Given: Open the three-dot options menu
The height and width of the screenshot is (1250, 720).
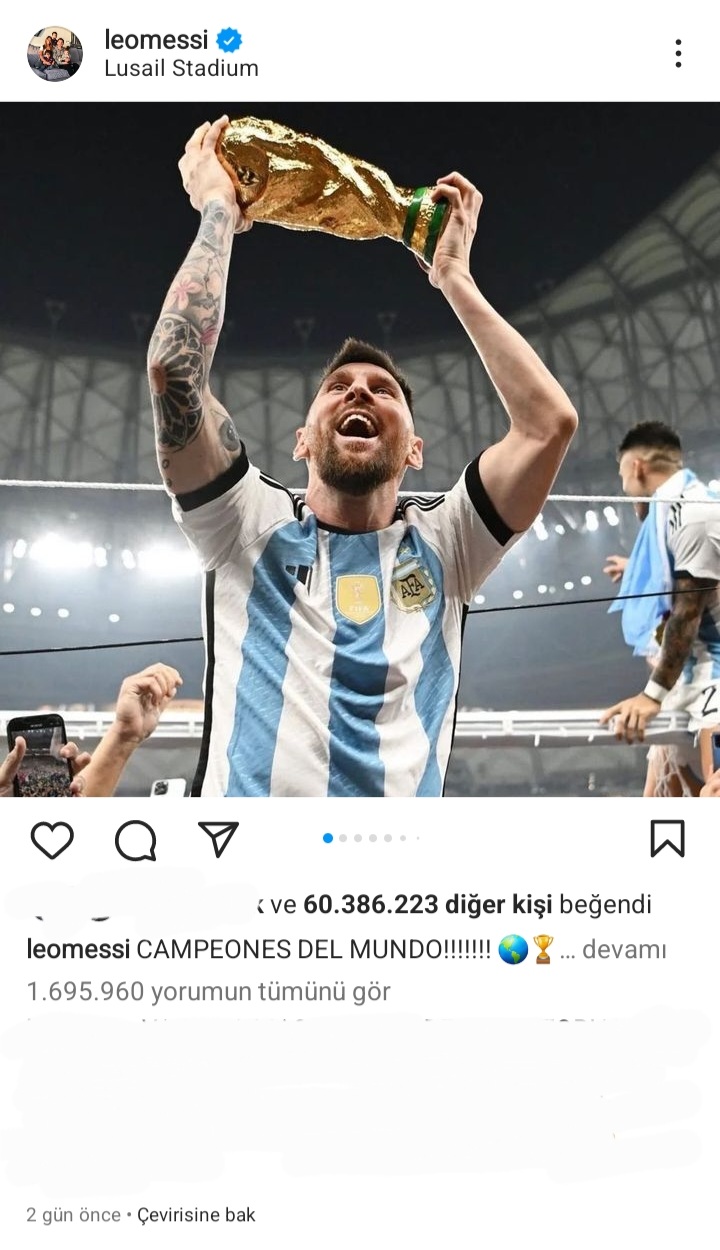Looking at the screenshot, I should (x=679, y=52).
